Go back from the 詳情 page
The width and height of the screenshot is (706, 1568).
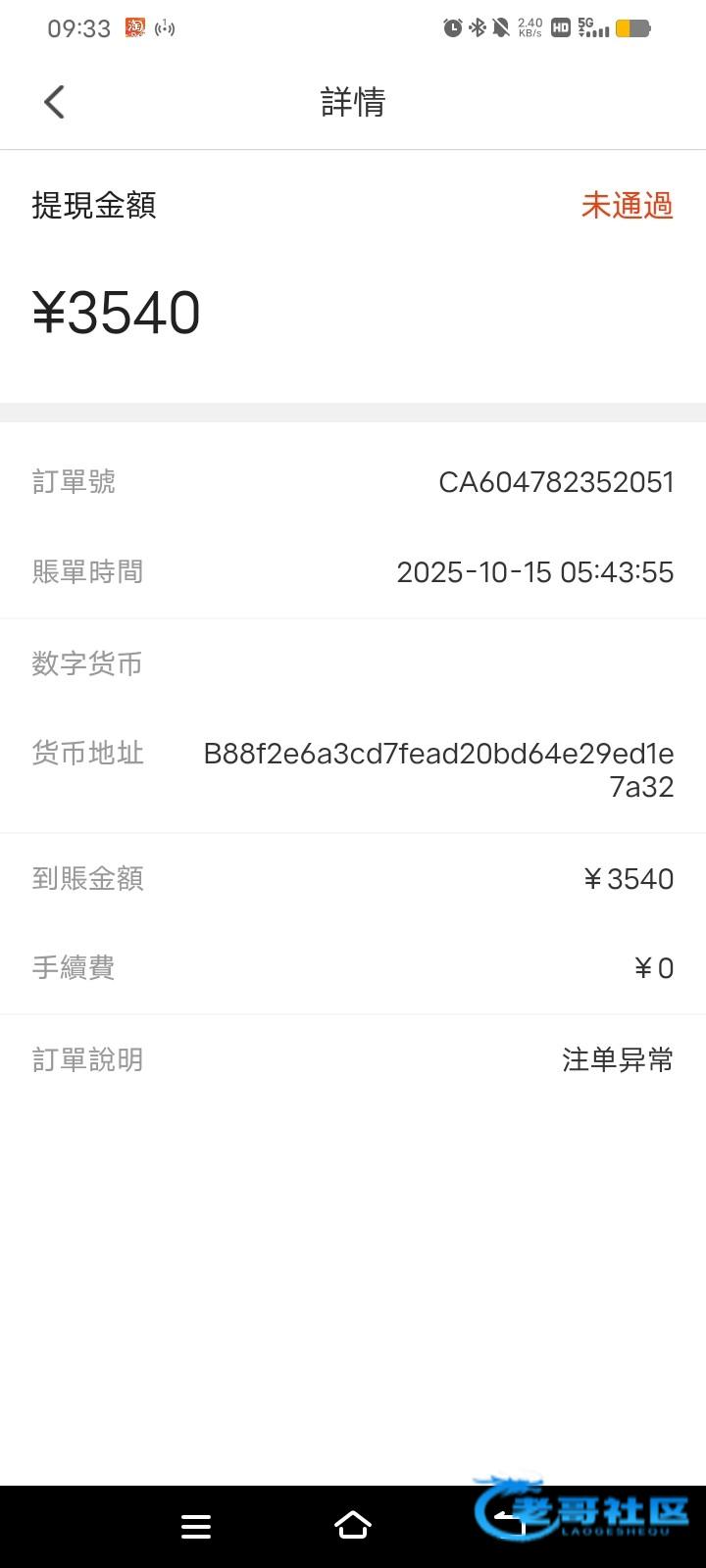[x=55, y=102]
